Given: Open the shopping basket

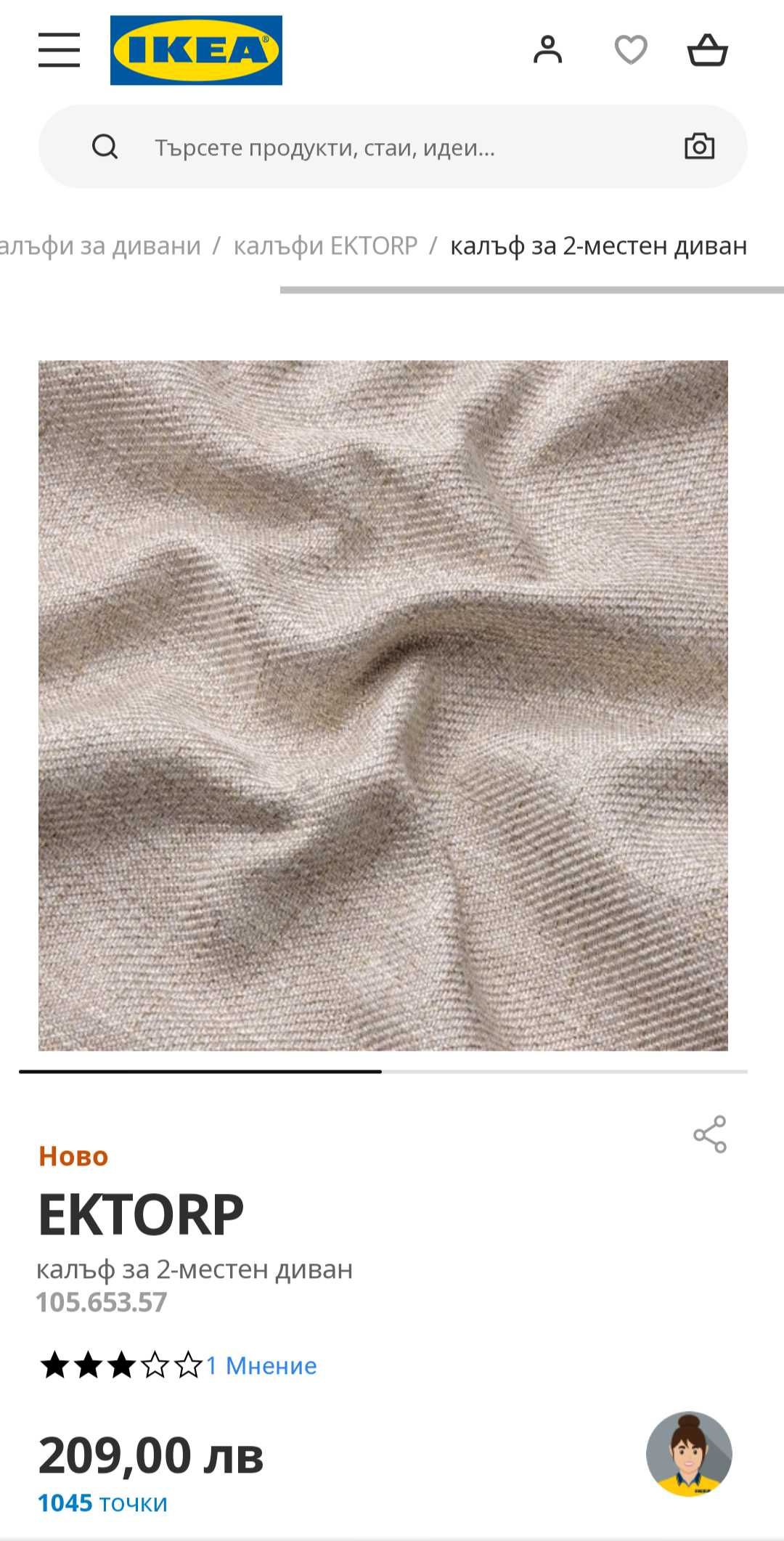Looking at the screenshot, I should pos(707,50).
